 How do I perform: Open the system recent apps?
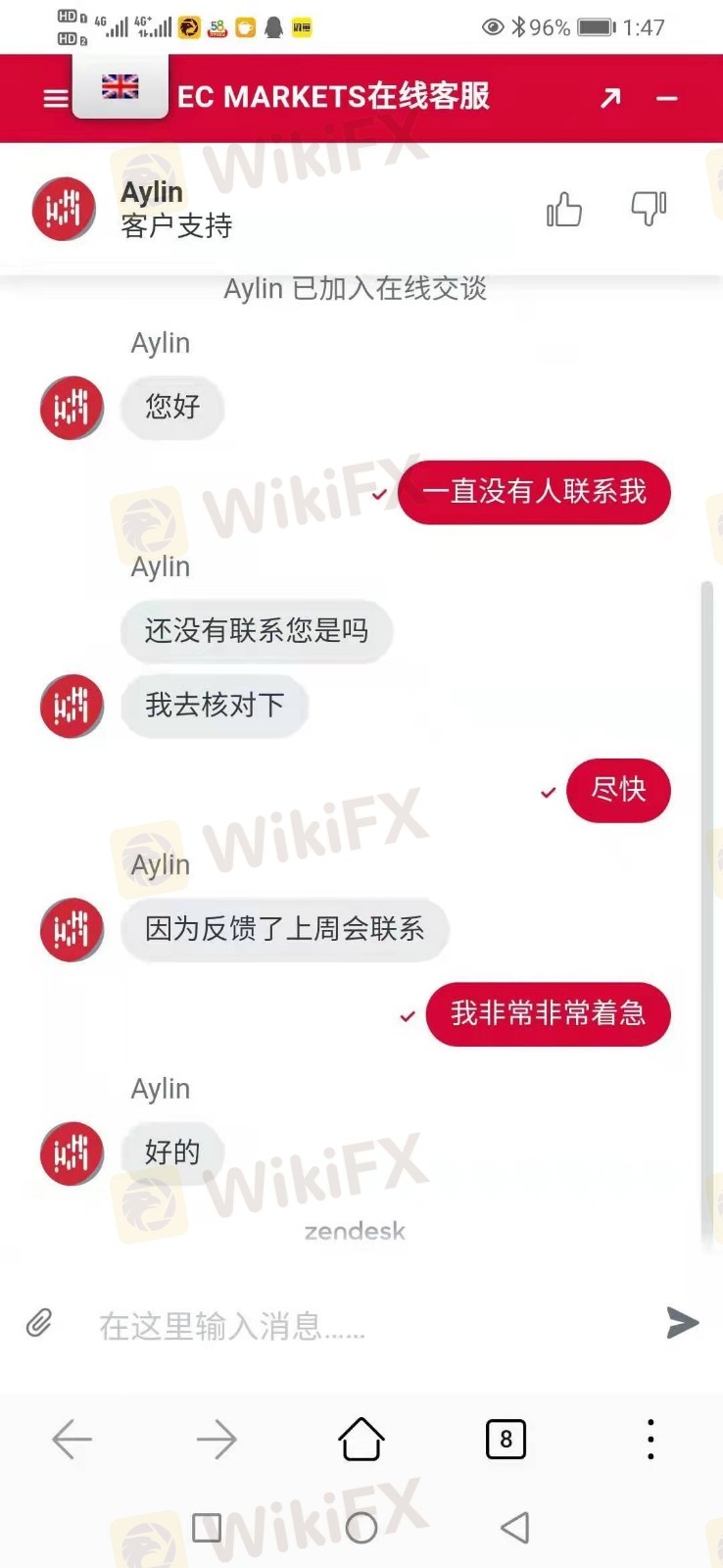click(207, 1527)
